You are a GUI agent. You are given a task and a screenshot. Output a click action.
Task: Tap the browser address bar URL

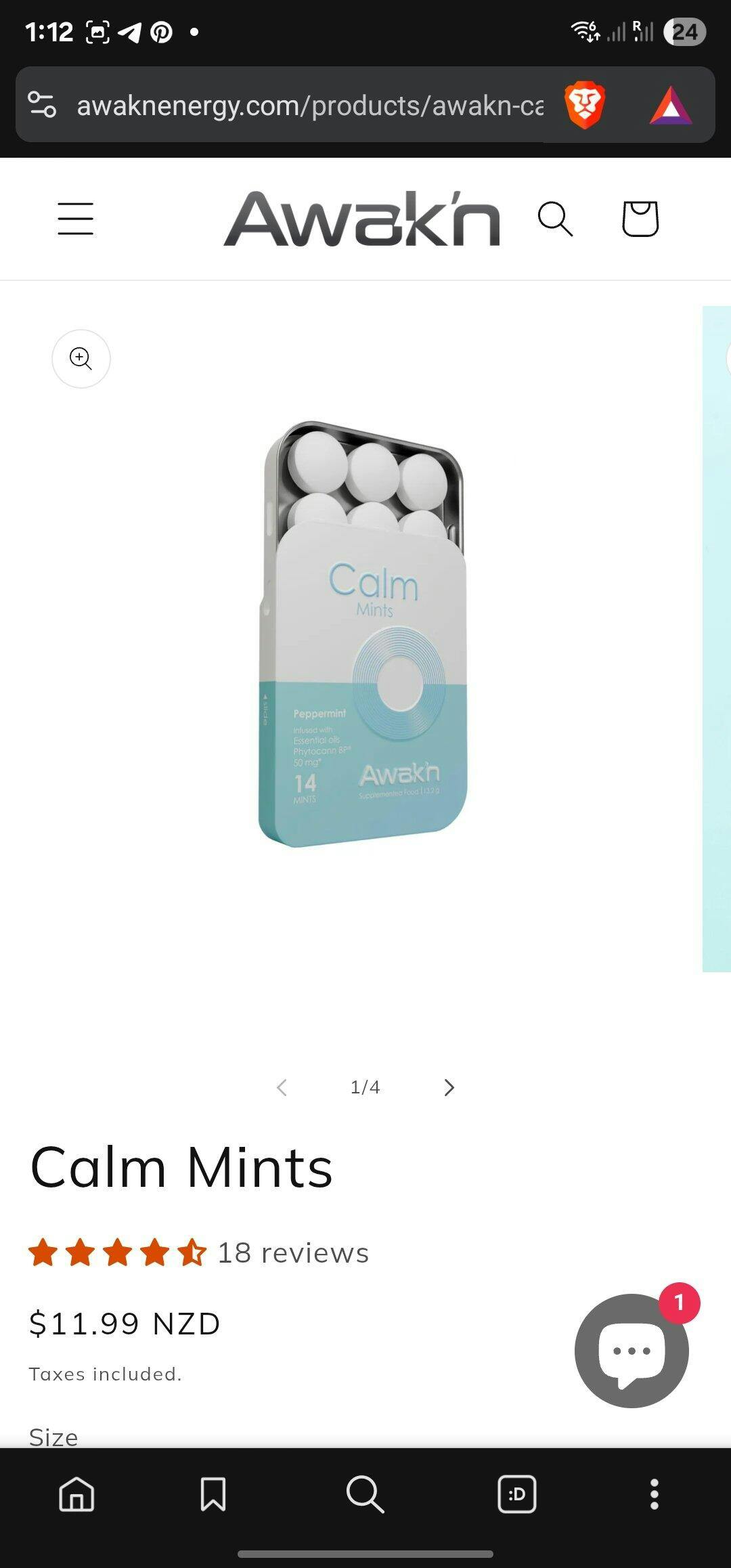coord(309,106)
